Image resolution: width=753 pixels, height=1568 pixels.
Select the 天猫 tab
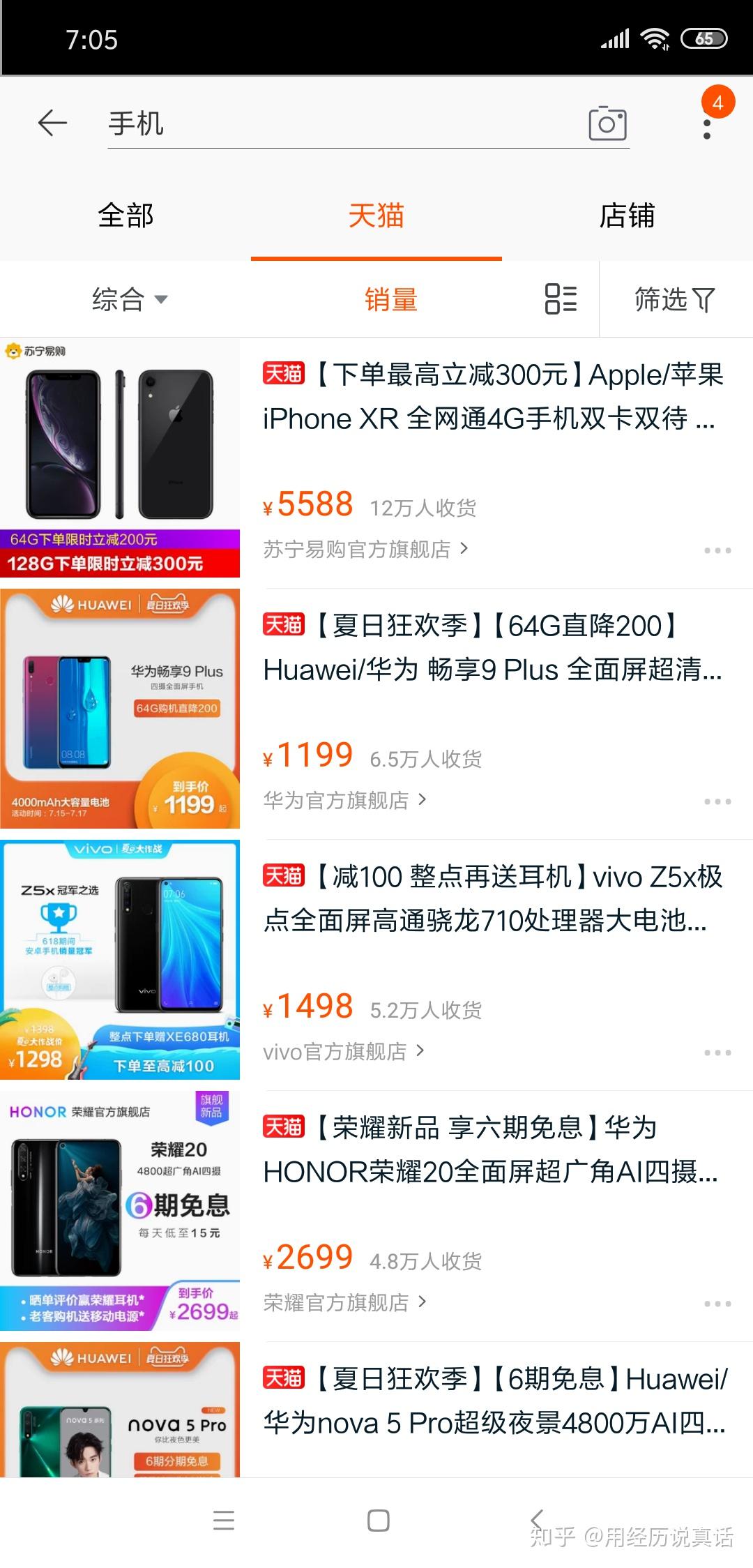click(376, 216)
